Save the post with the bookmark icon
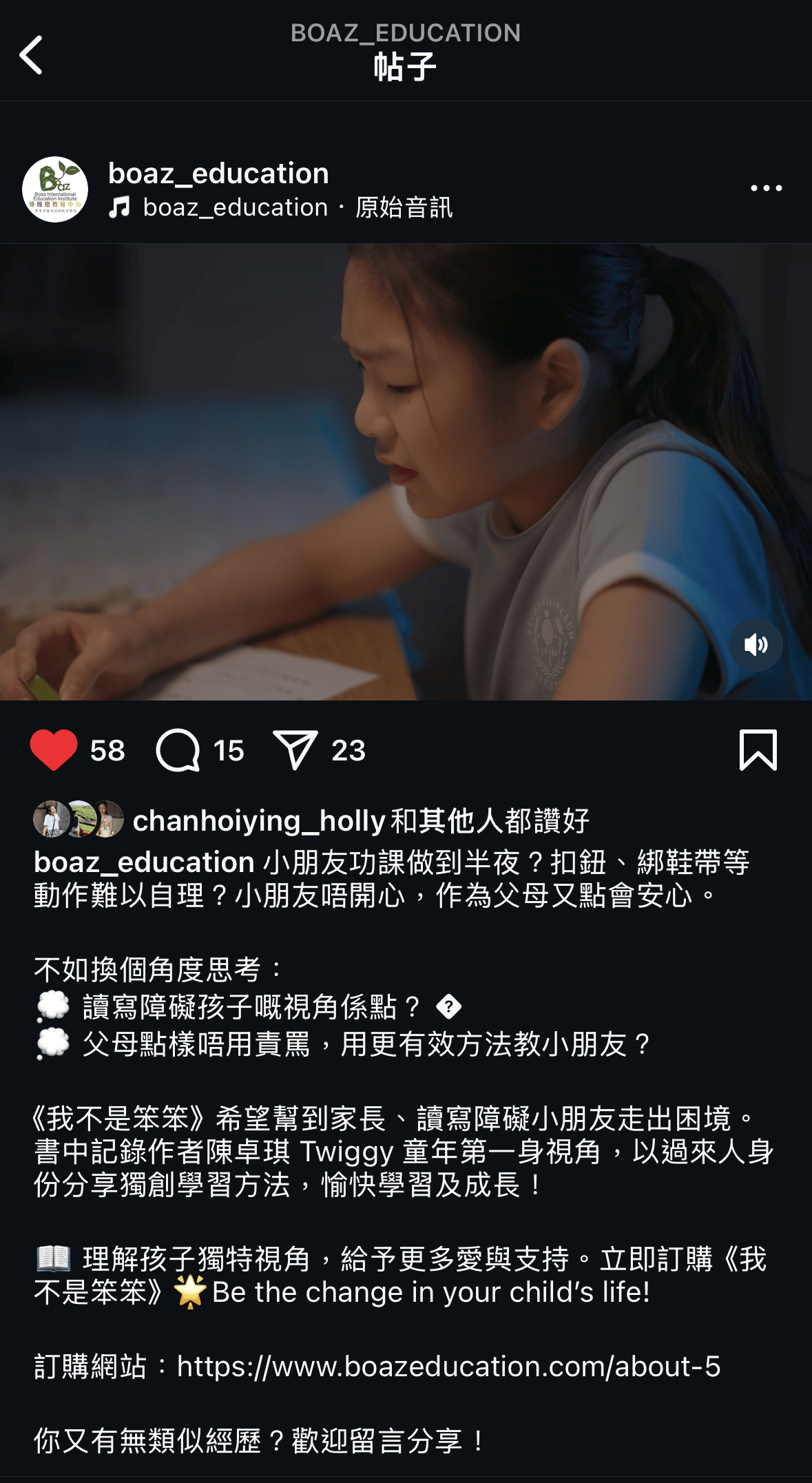 click(x=758, y=750)
